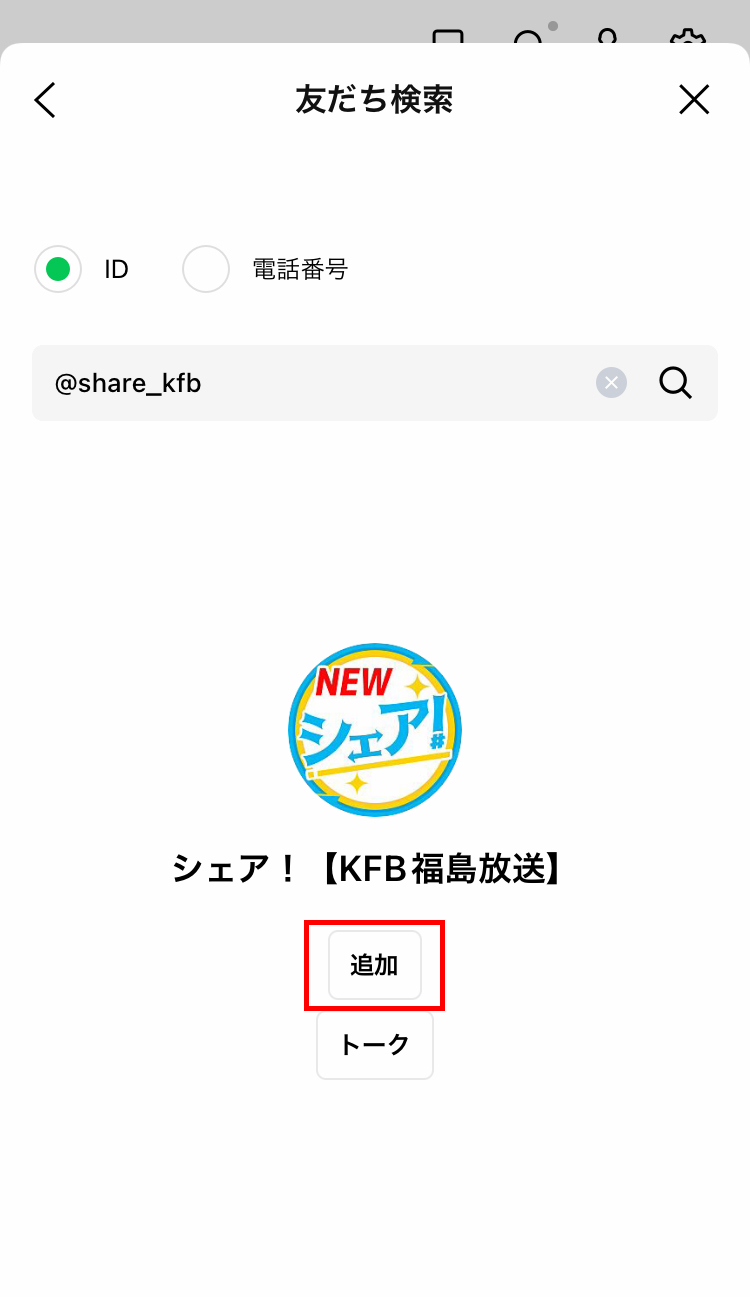This screenshot has width=750, height=1297.
Task: Edit the @share_kfb search field
Action: (310, 383)
